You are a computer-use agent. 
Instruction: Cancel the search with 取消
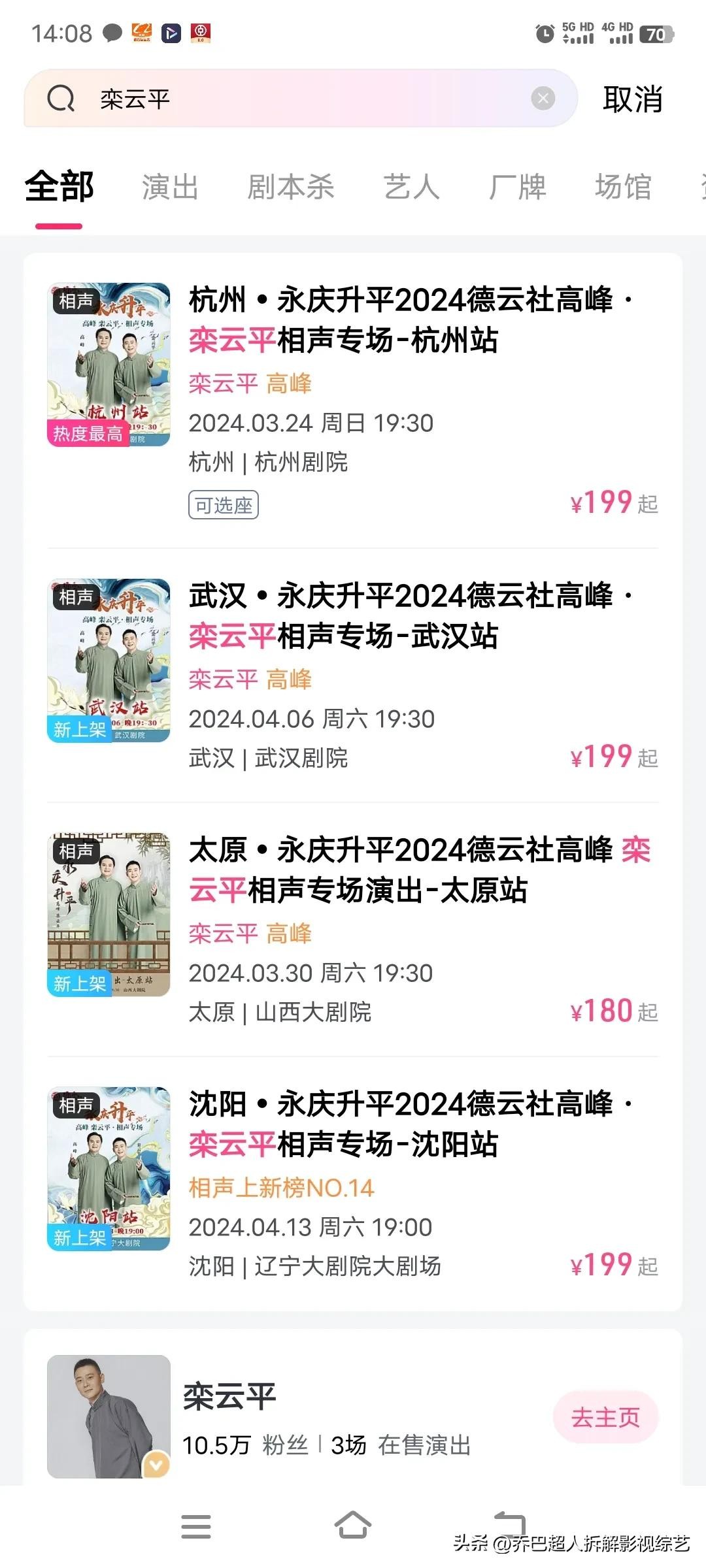coord(632,99)
